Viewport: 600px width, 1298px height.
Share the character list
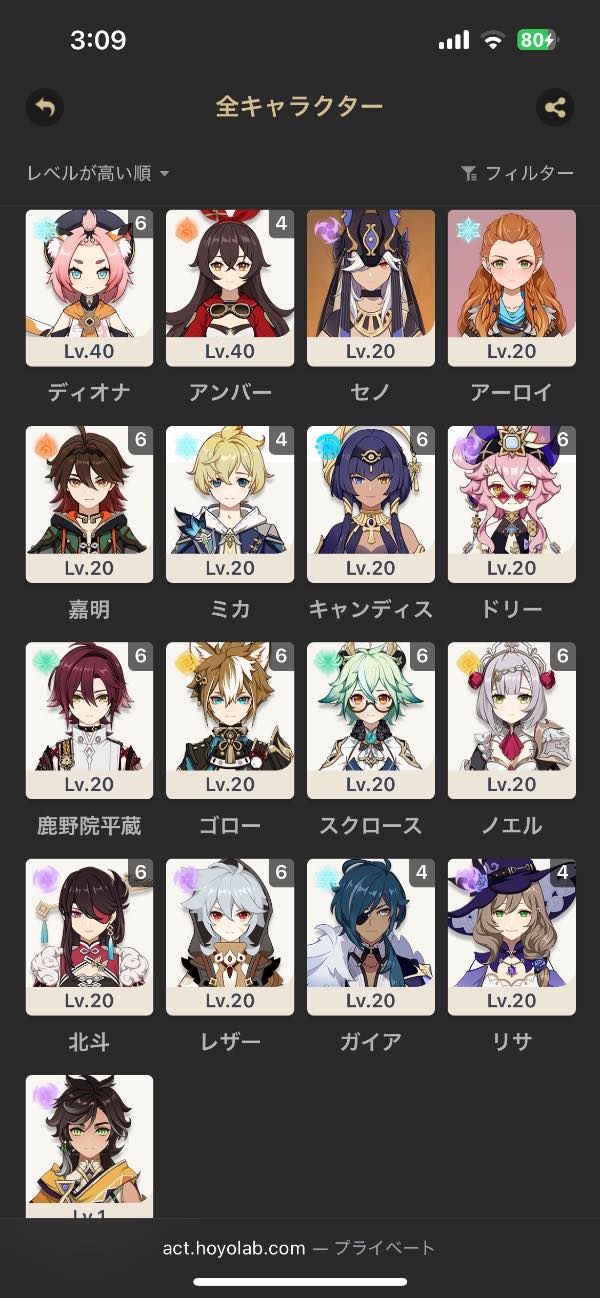[555, 107]
